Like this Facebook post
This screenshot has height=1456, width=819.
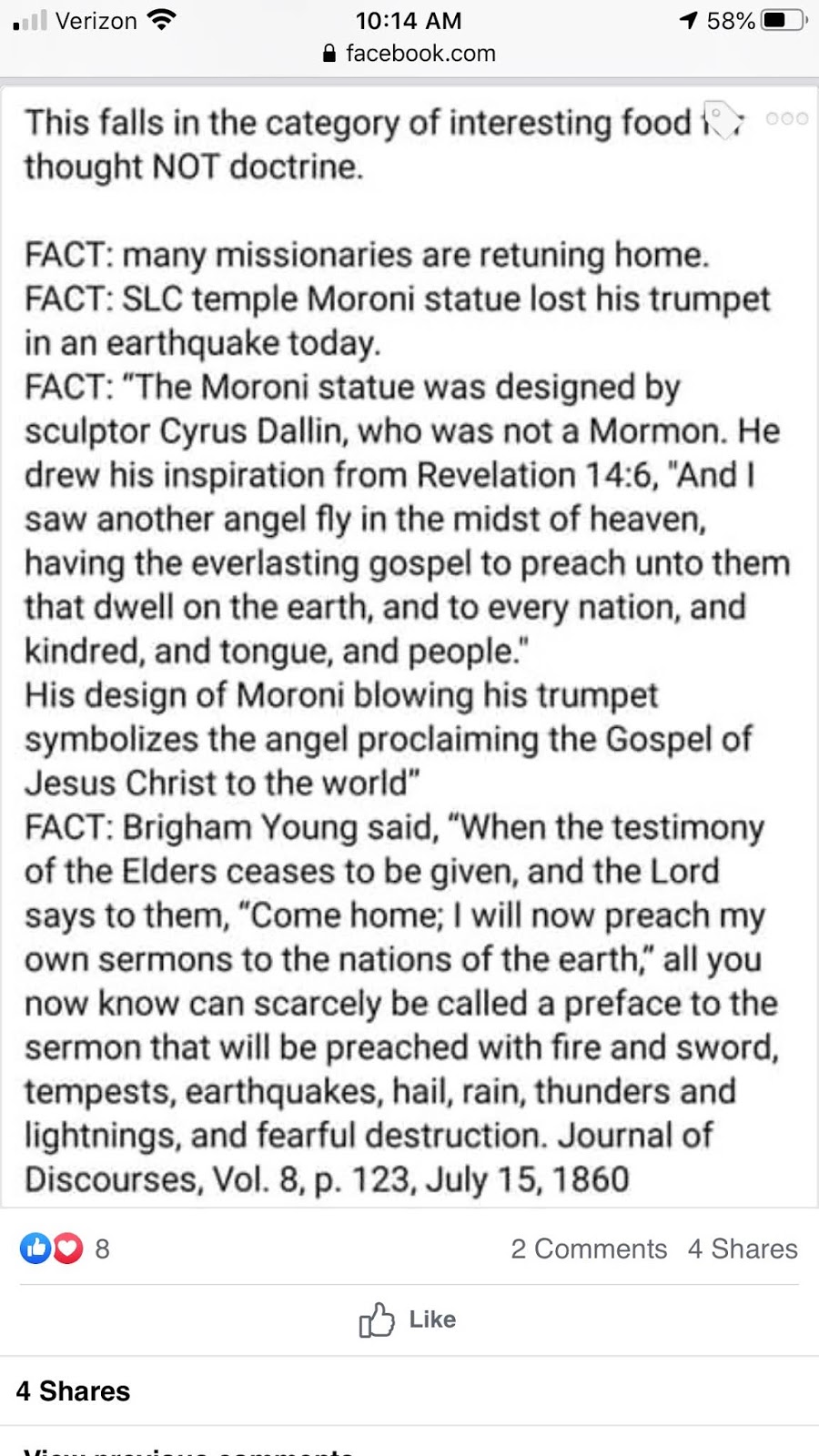pyautogui.click(x=408, y=1319)
